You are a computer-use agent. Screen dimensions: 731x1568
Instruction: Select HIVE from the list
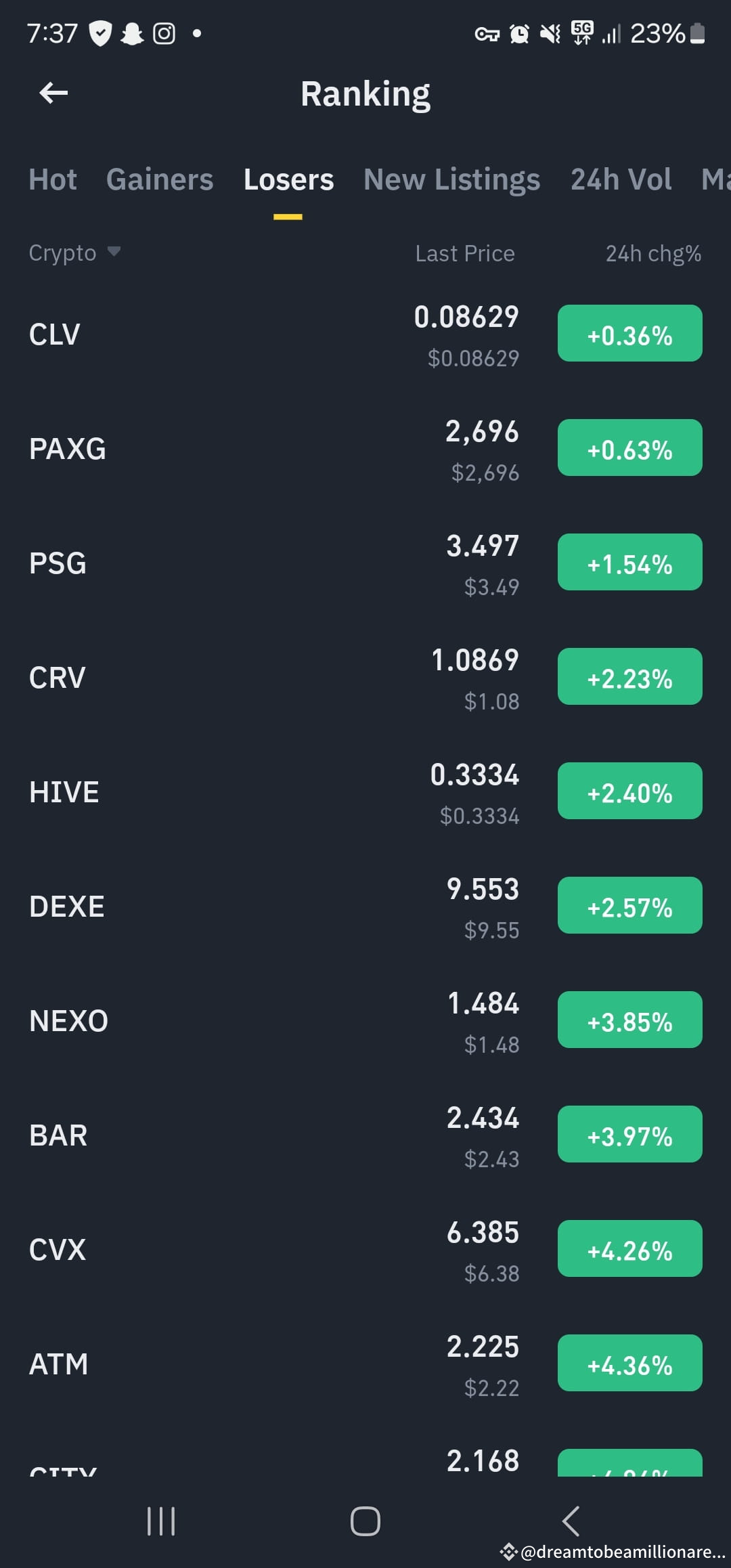[365, 792]
